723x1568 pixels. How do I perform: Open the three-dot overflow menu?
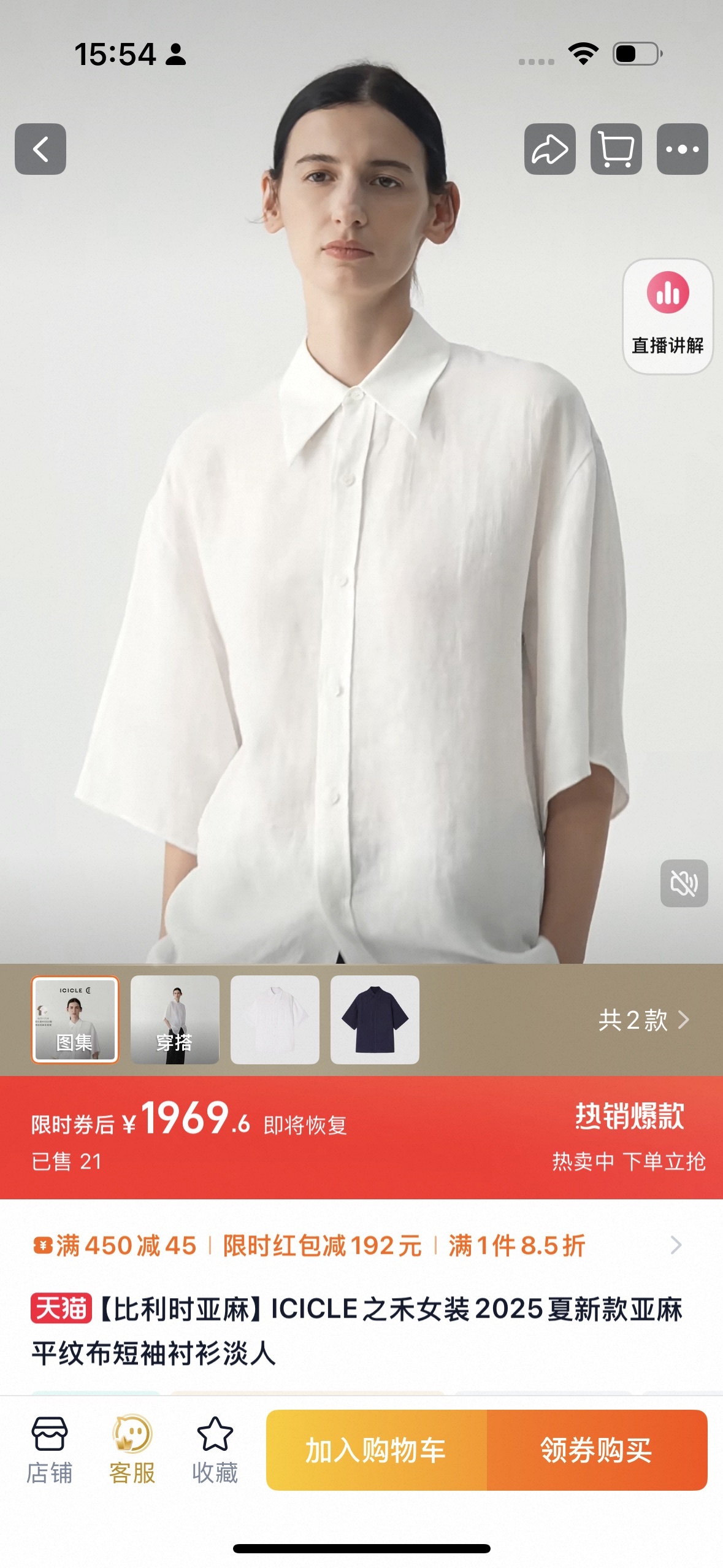click(682, 149)
